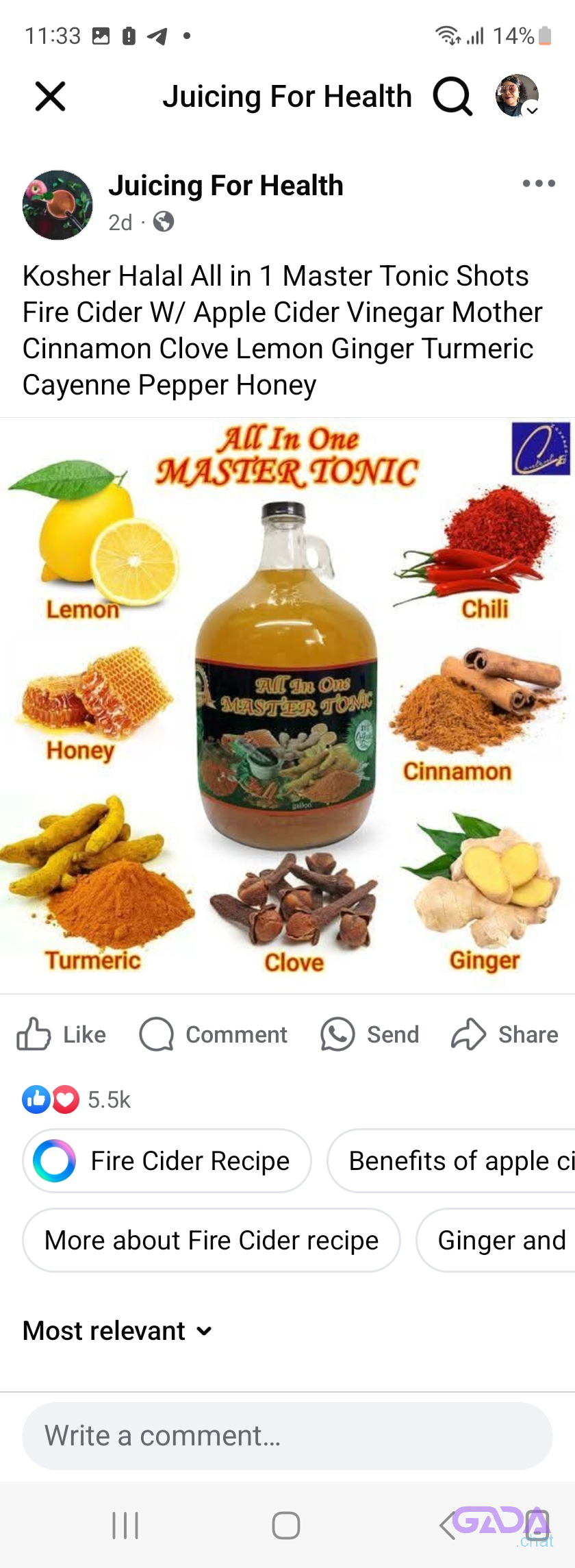The width and height of the screenshot is (575, 1568).
Task: Tap More about Fire Cider recipe chip
Action: pyautogui.click(x=211, y=1241)
